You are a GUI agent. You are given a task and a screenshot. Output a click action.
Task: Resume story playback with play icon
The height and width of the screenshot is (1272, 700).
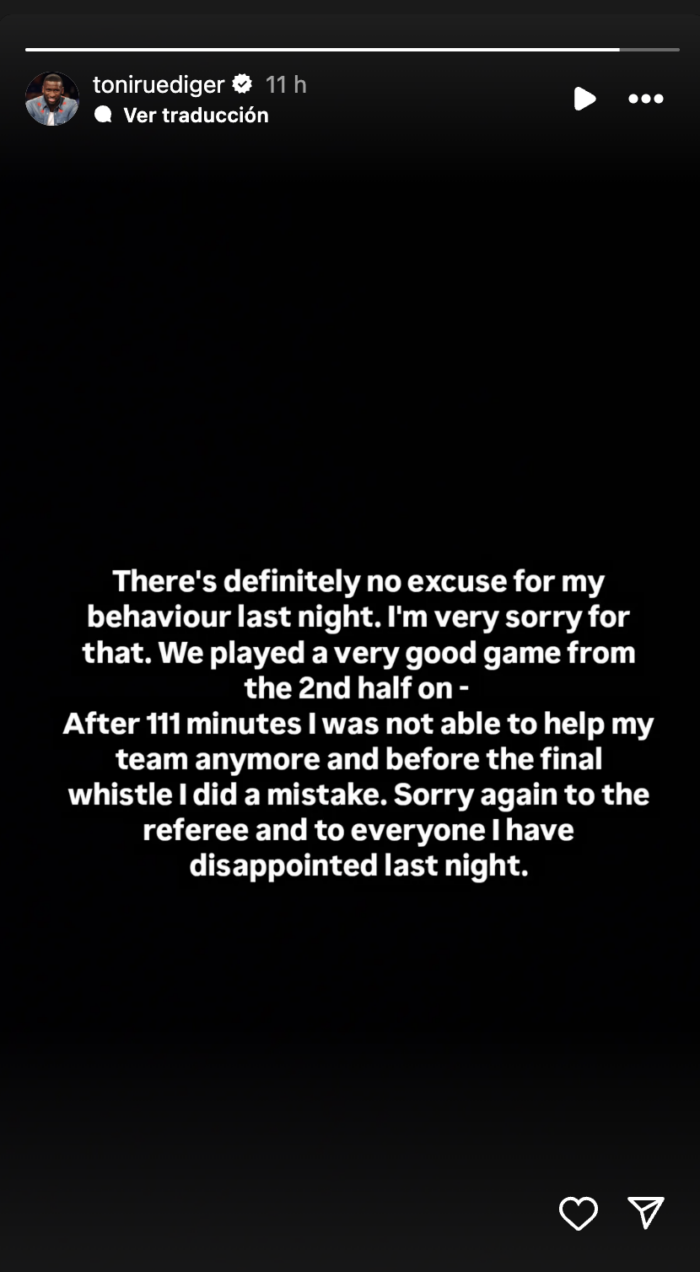(585, 98)
